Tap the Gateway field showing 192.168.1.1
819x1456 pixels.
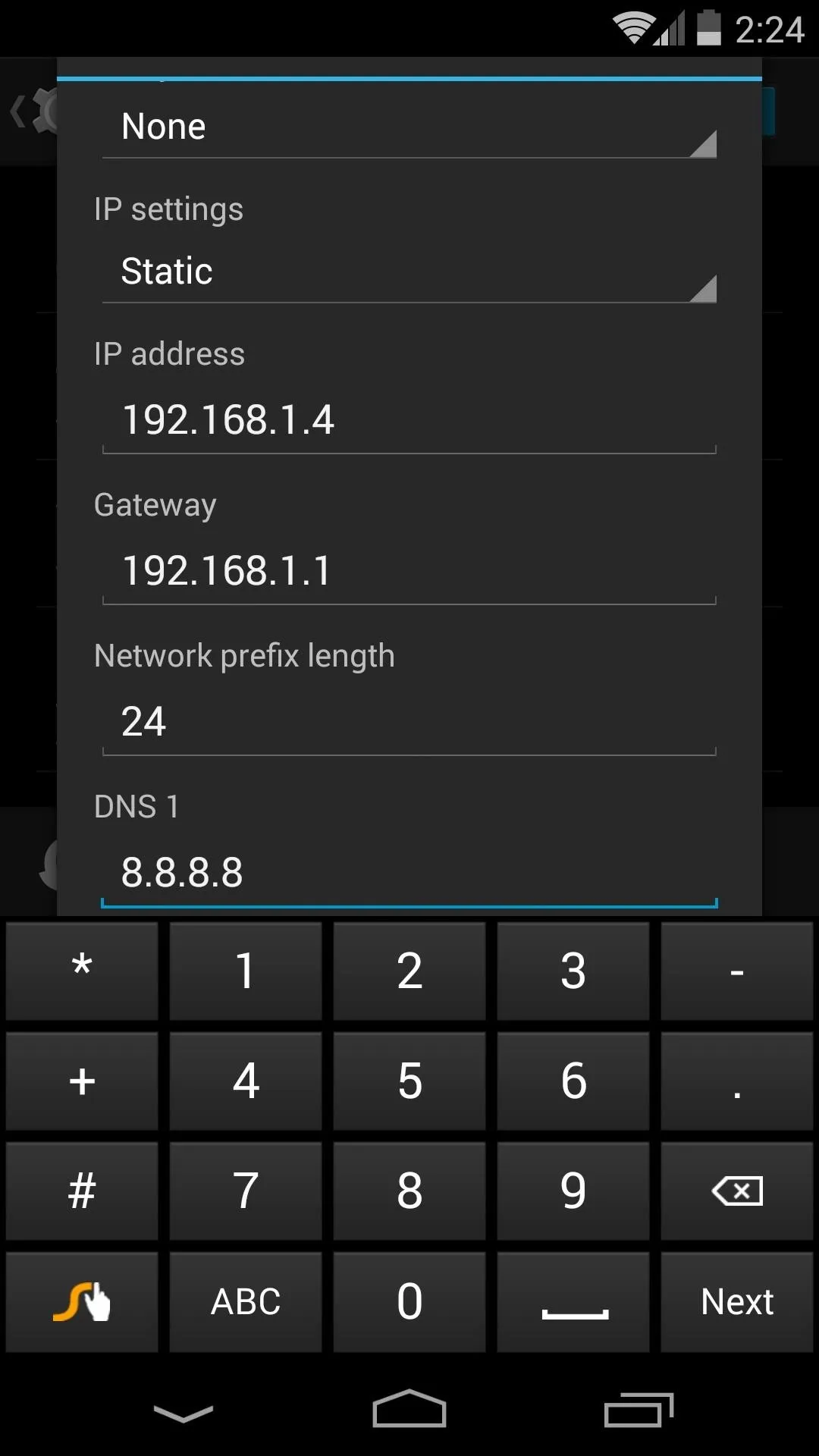409,571
